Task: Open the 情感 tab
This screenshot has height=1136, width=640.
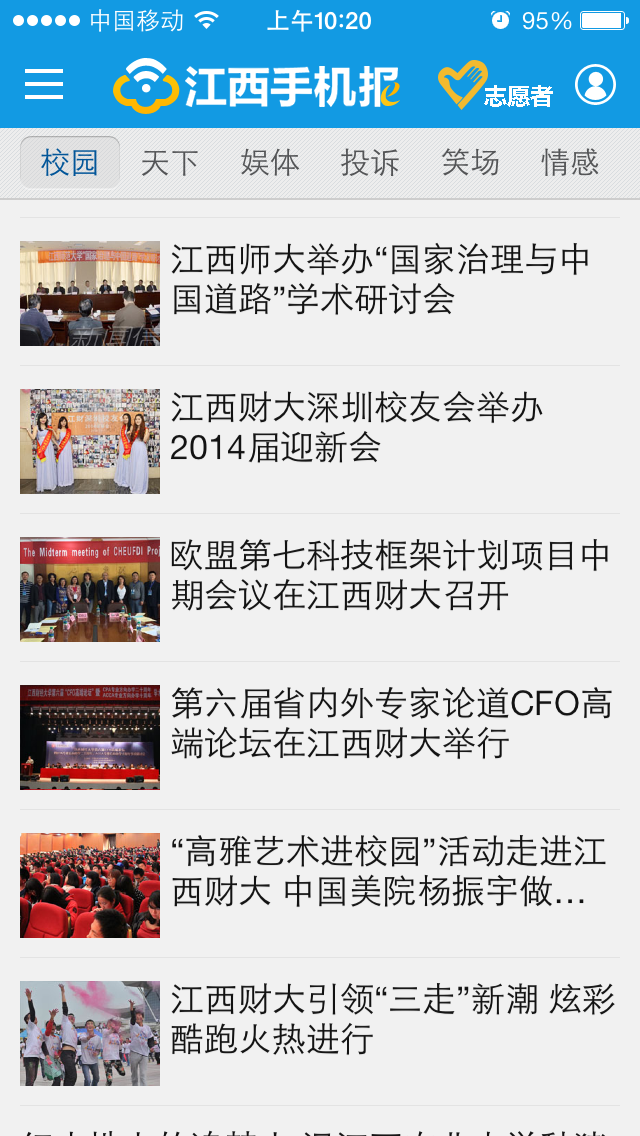Action: [570, 162]
